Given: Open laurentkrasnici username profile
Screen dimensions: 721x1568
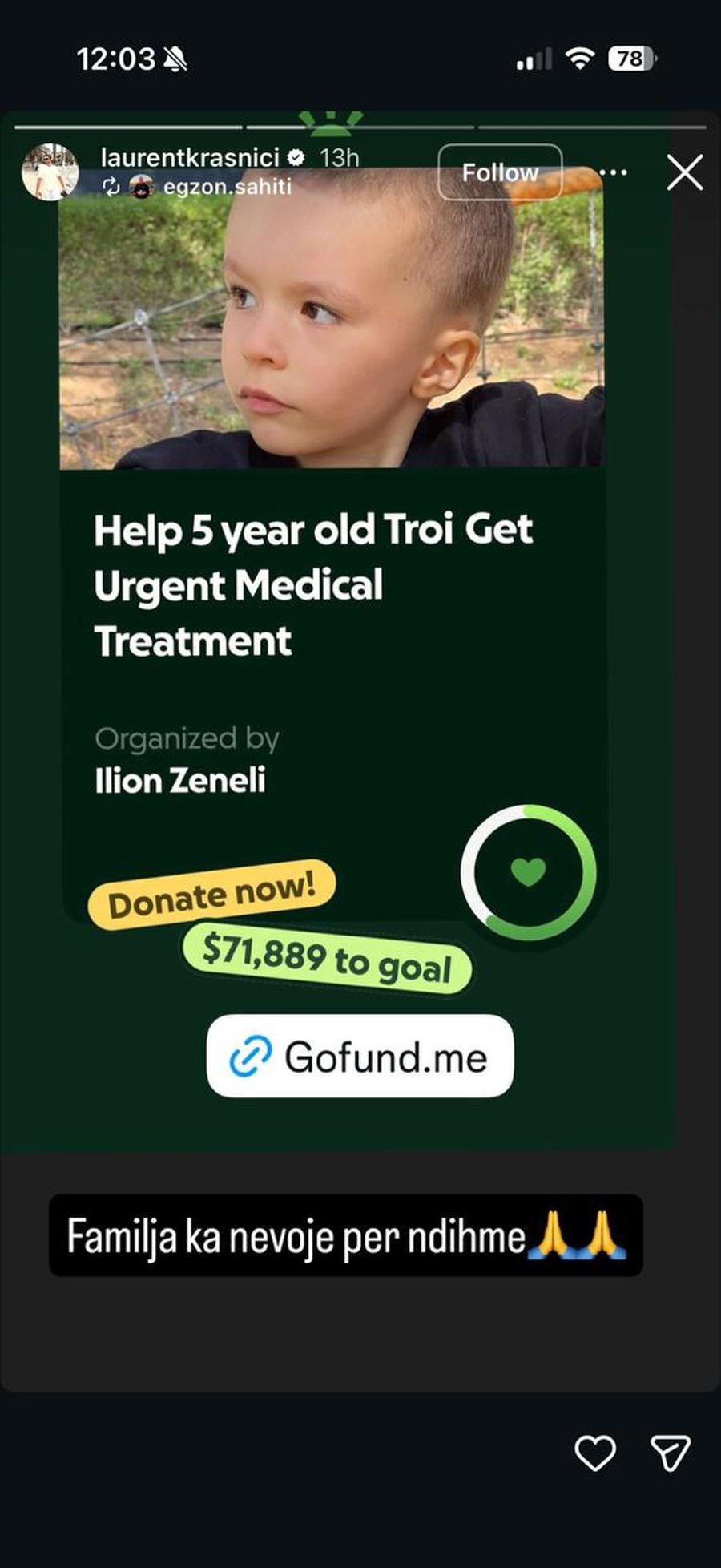Looking at the screenshot, I should pyautogui.click(x=191, y=157).
